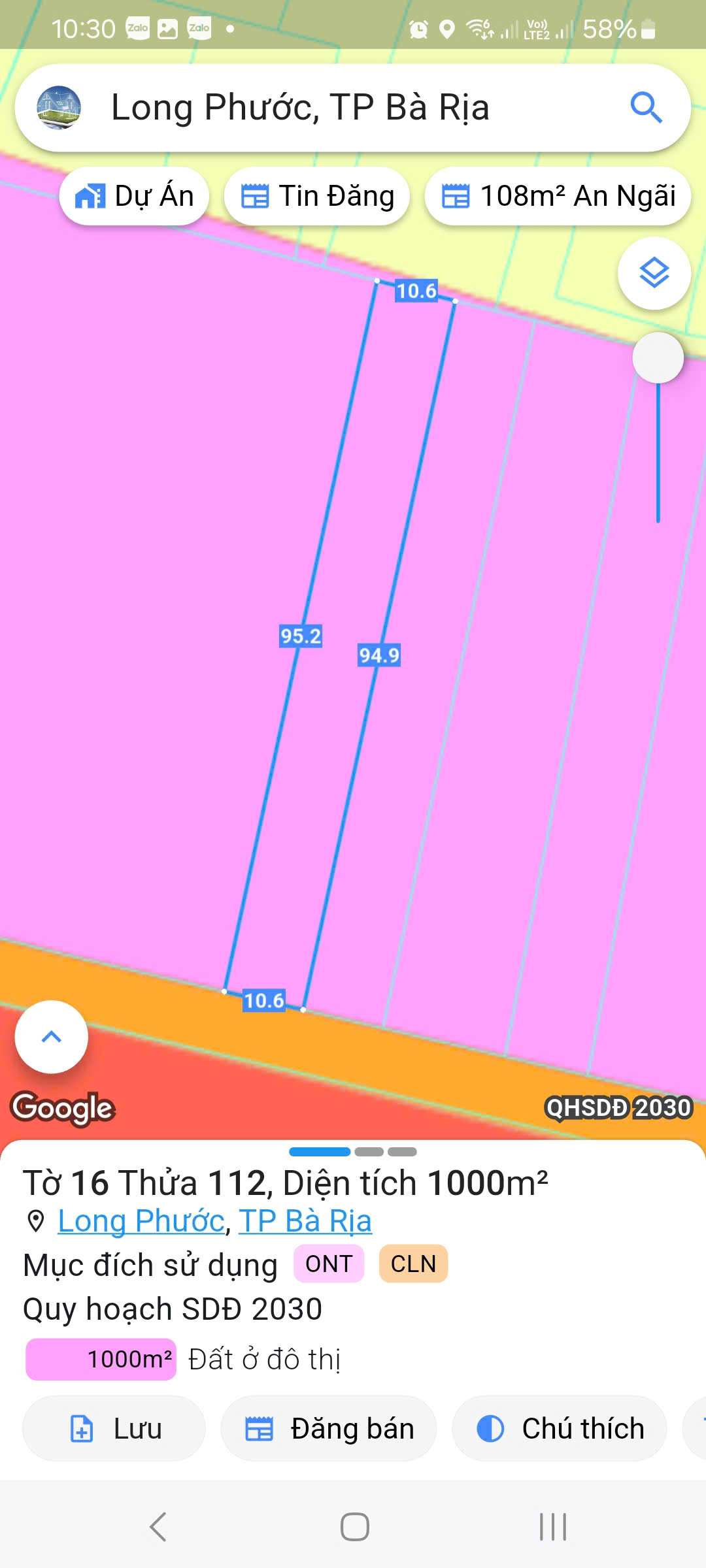Select the Dự Án chip
This screenshot has height=1568, width=706.
point(135,196)
